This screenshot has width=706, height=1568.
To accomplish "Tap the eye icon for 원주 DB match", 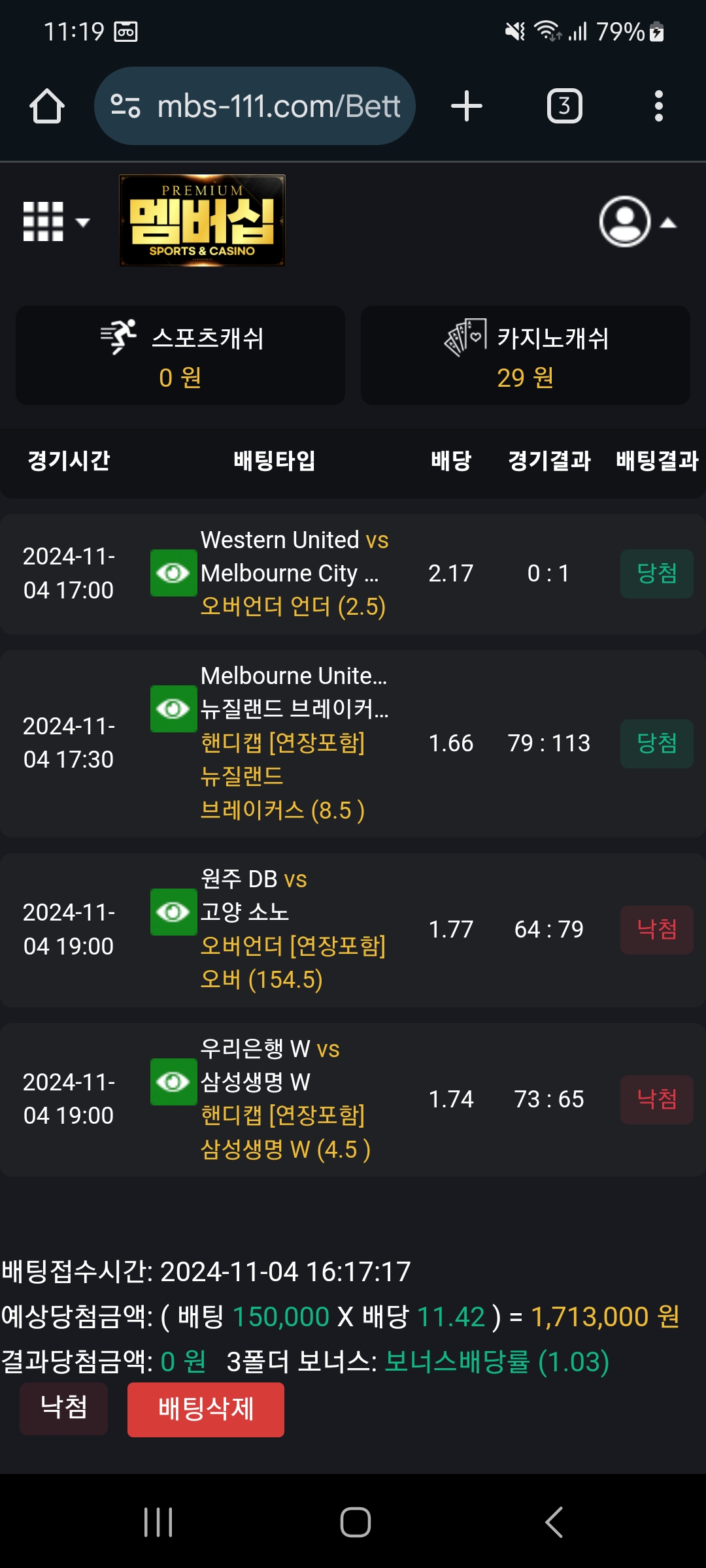I will click(173, 912).
